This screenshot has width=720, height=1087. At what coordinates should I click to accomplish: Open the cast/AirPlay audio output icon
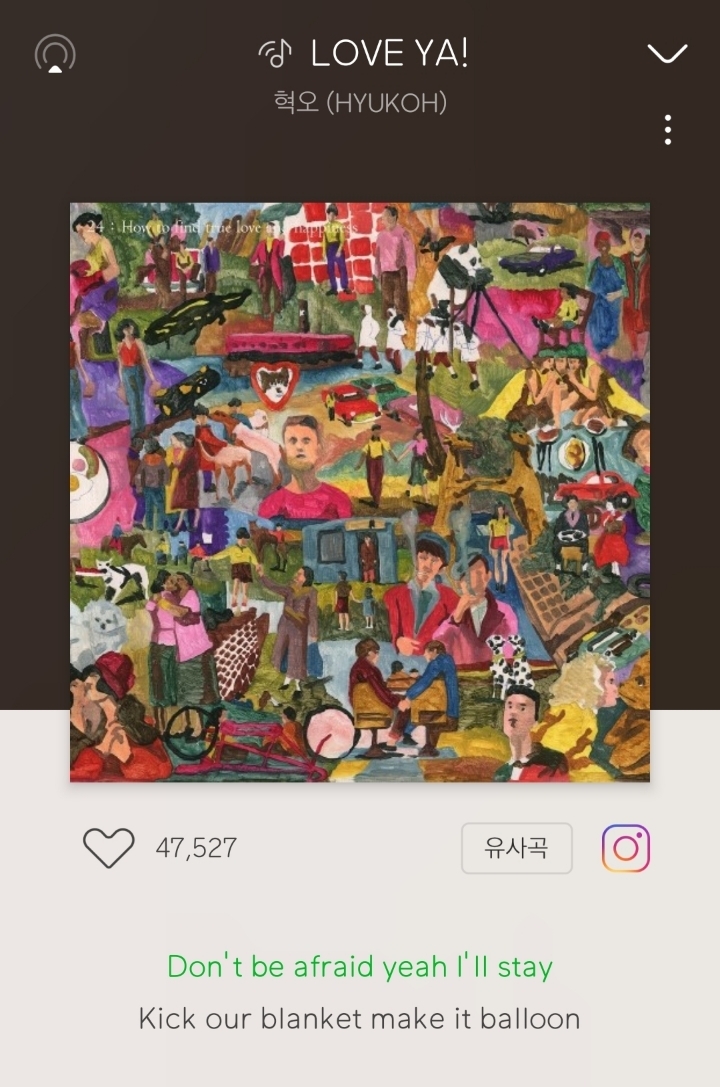(x=55, y=54)
